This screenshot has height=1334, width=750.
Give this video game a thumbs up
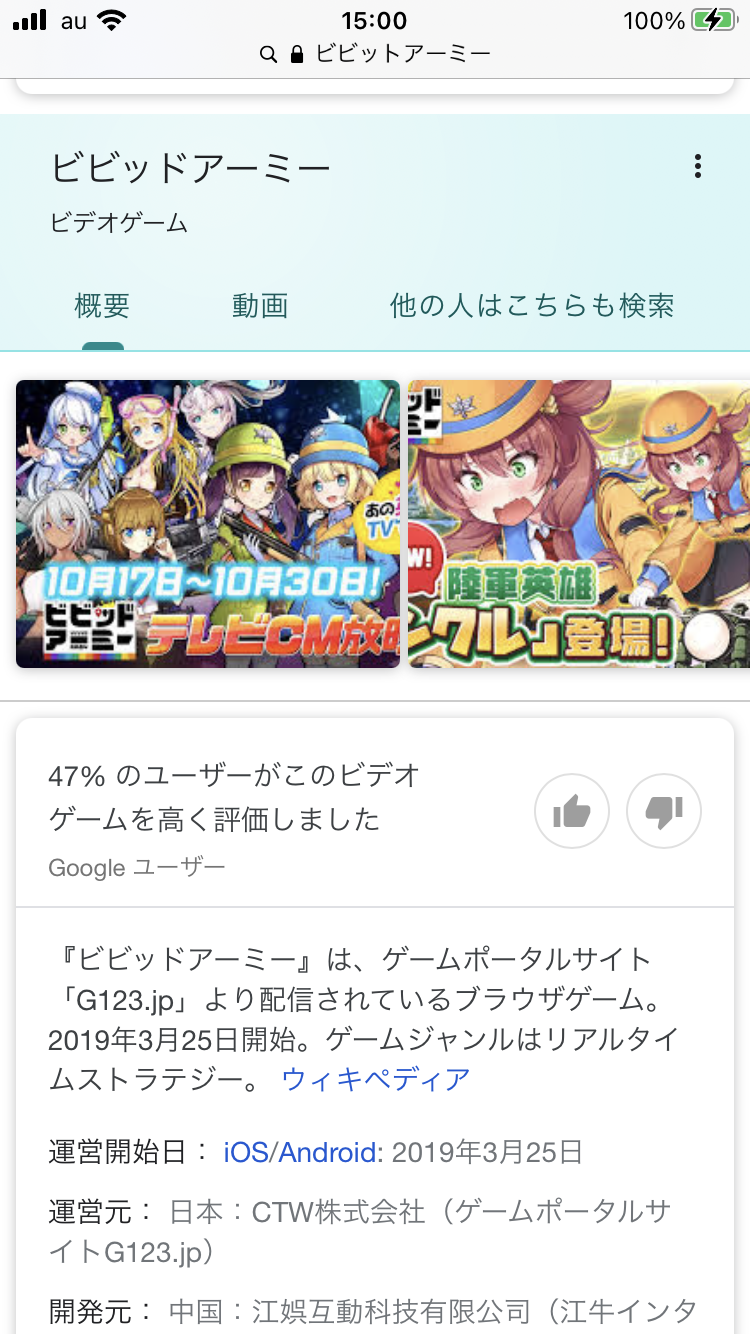pyautogui.click(x=572, y=811)
